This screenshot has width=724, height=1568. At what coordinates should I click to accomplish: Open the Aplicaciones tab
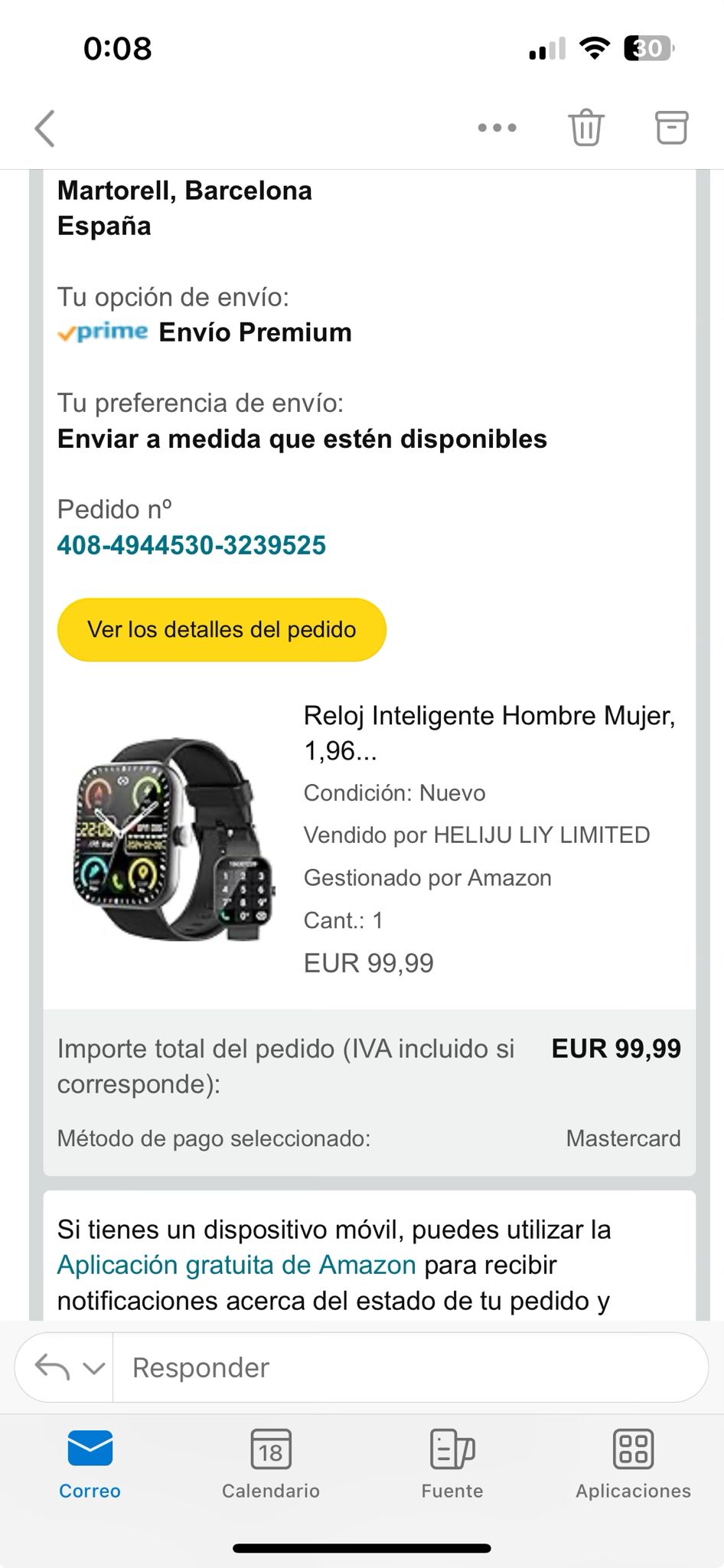[x=633, y=1464]
